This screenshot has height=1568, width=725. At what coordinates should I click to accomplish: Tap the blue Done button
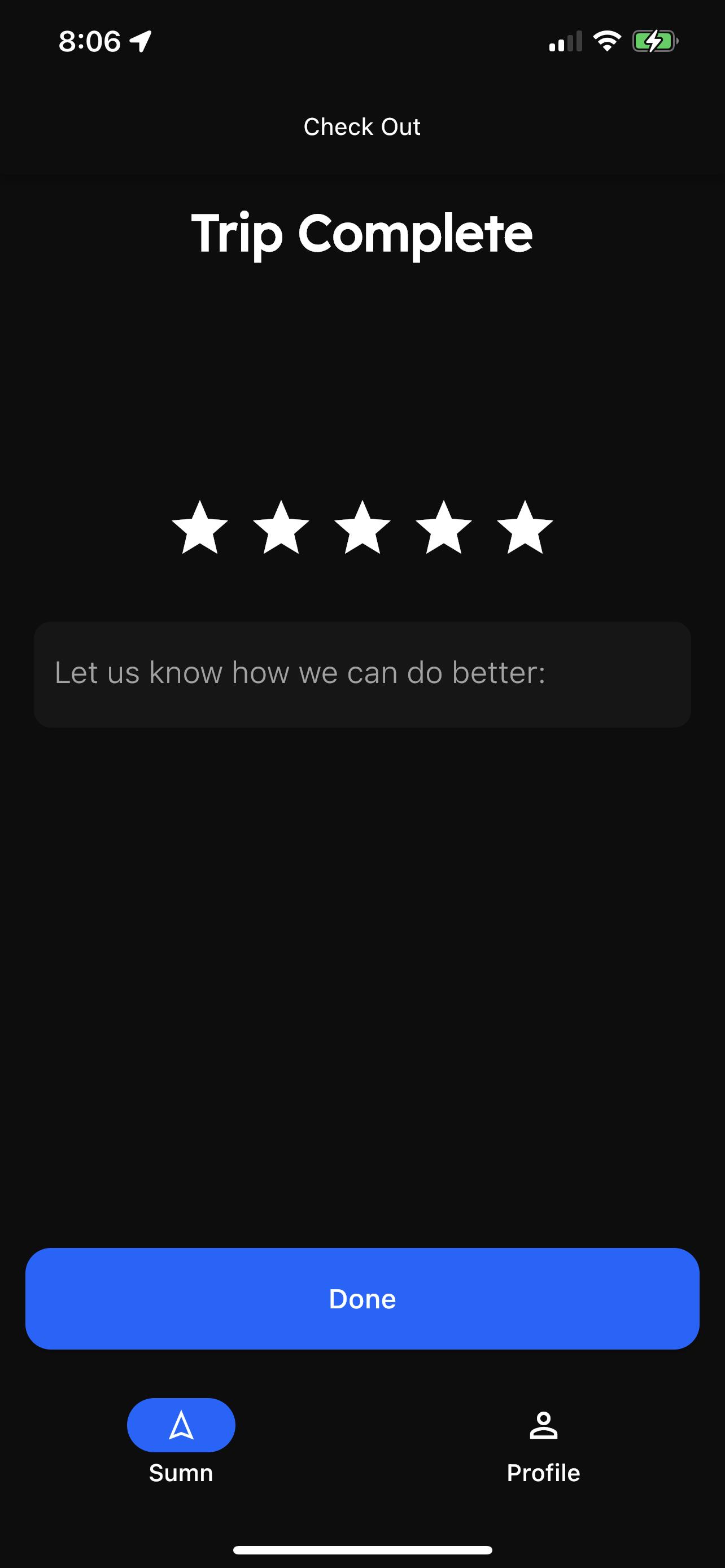click(x=362, y=1298)
